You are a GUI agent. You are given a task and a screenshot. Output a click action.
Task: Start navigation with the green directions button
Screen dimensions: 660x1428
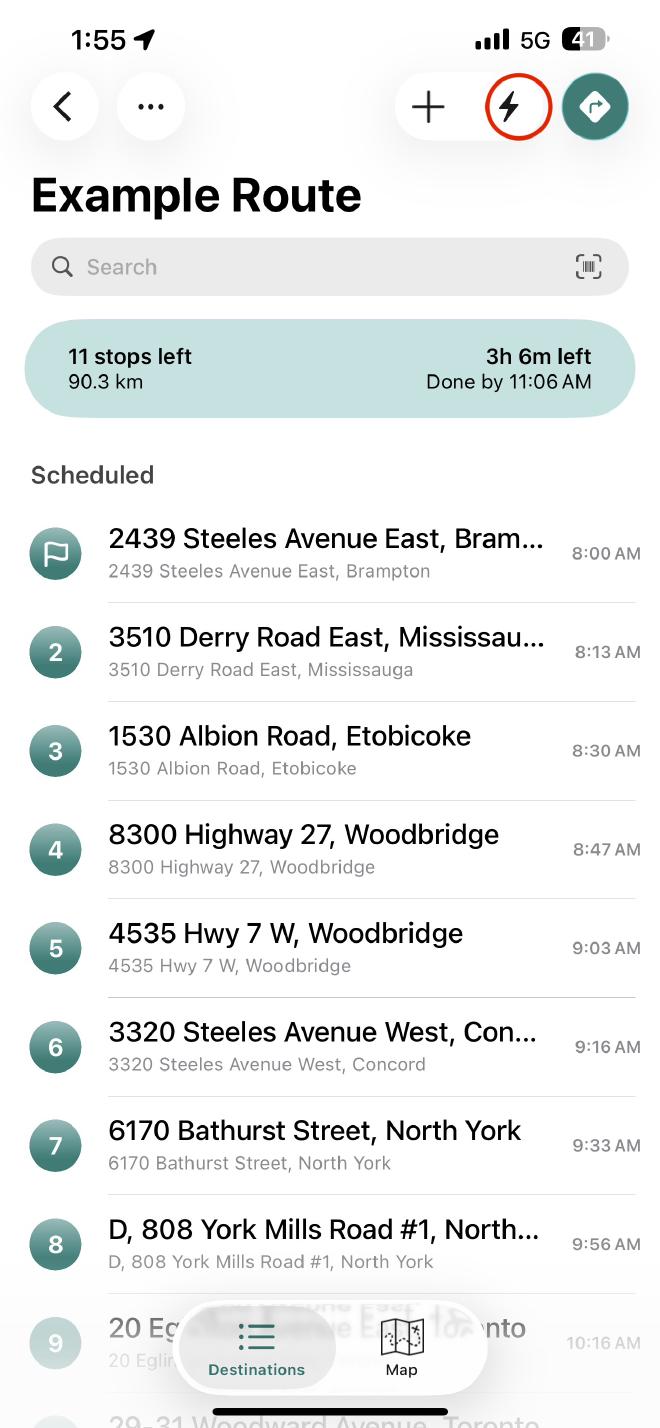point(595,106)
